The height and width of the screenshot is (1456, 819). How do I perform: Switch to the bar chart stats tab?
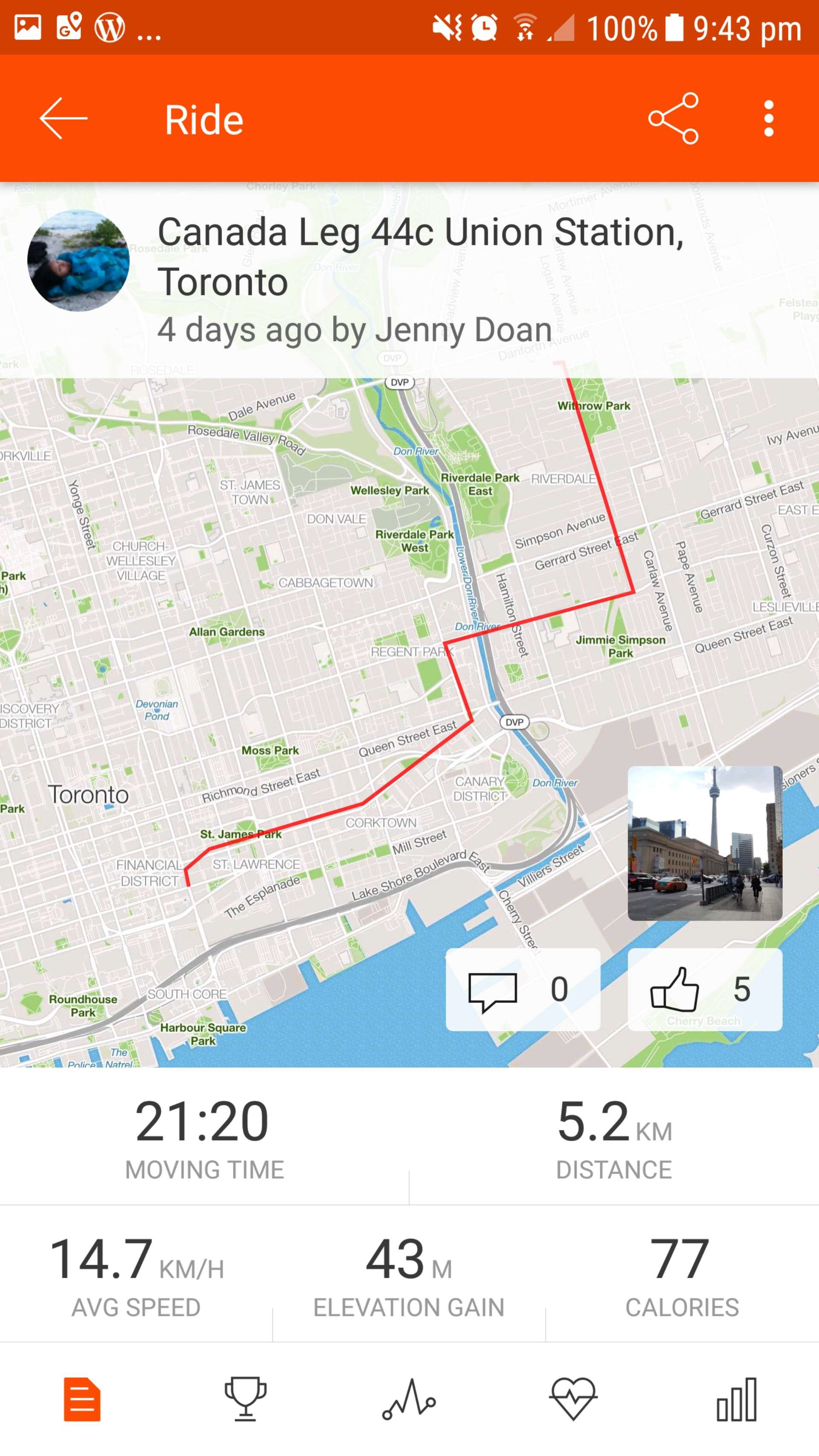pyautogui.click(x=737, y=1399)
